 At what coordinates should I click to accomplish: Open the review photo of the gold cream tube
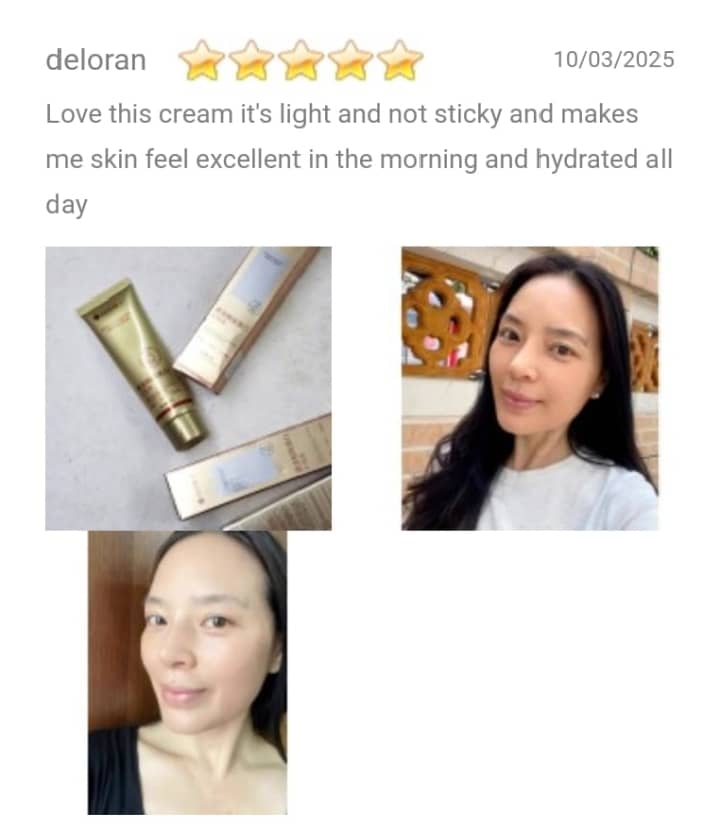click(188, 388)
